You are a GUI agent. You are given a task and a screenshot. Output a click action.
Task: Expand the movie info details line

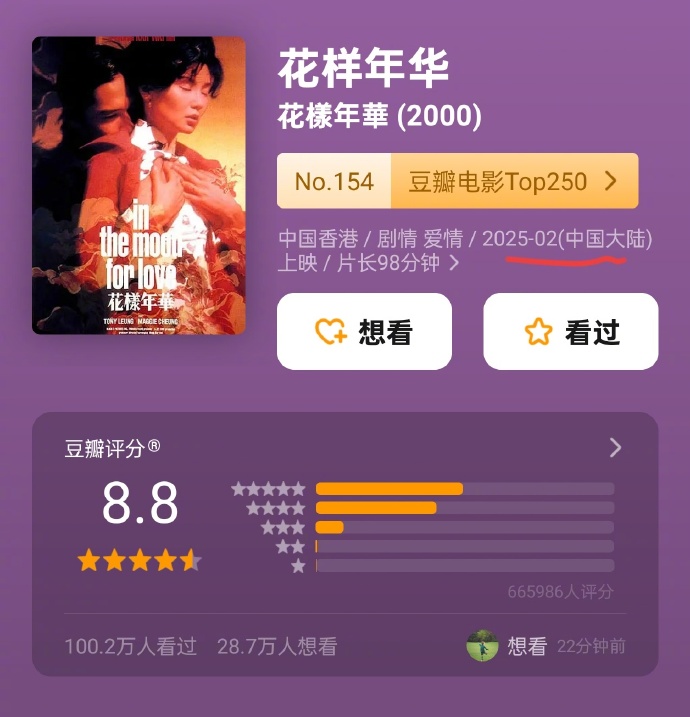pyautogui.click(x=454, y=263)
